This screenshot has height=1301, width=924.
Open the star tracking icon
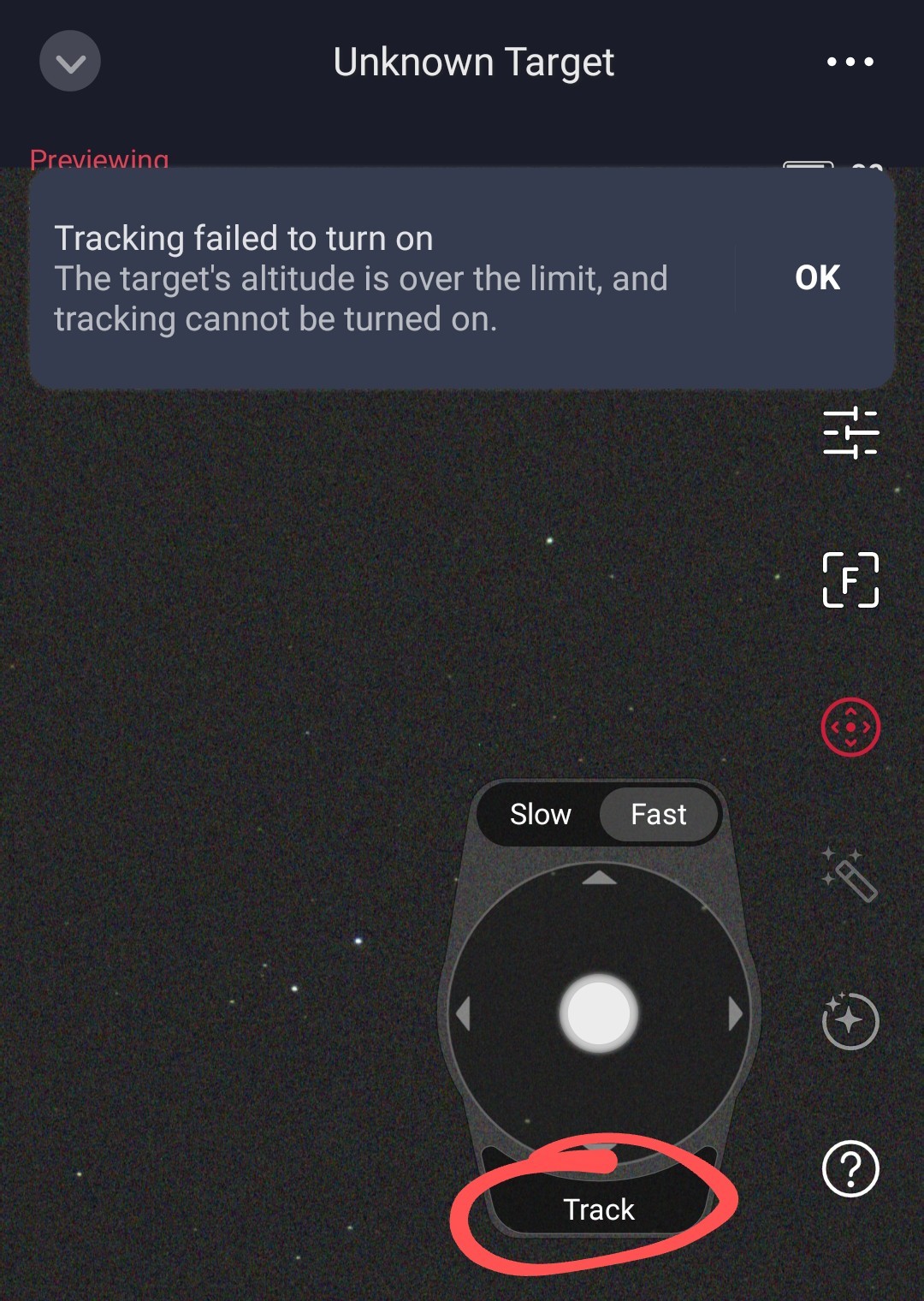850,1020
